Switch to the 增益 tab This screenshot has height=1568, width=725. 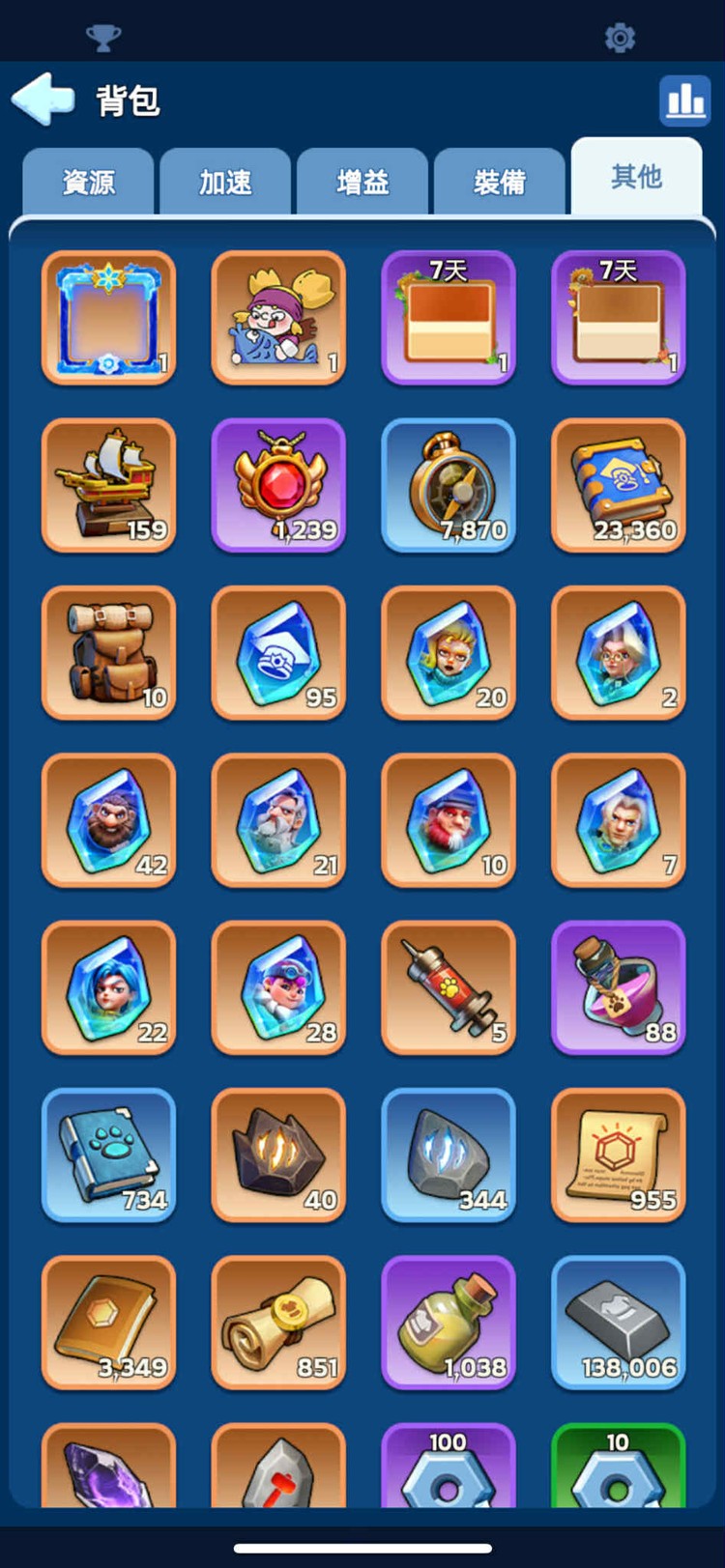click(362, 182)
